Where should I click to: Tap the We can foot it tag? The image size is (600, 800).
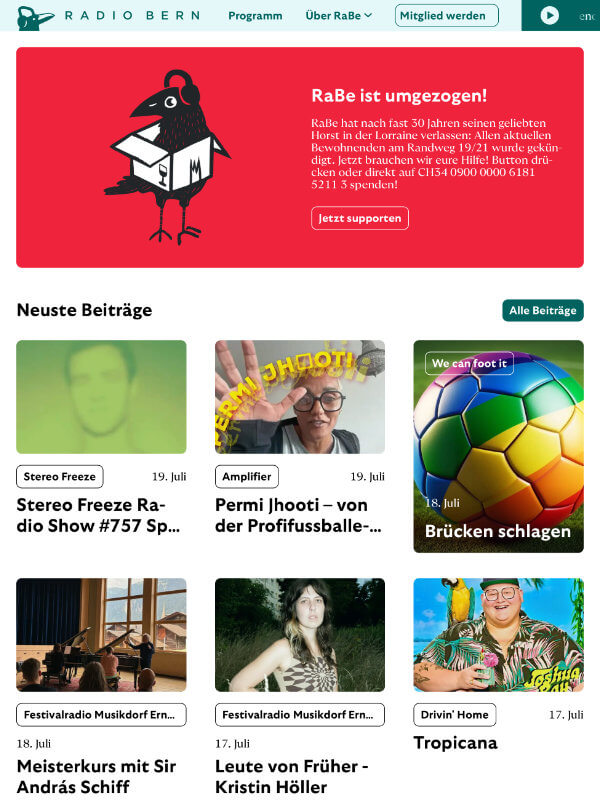[469, 363]
